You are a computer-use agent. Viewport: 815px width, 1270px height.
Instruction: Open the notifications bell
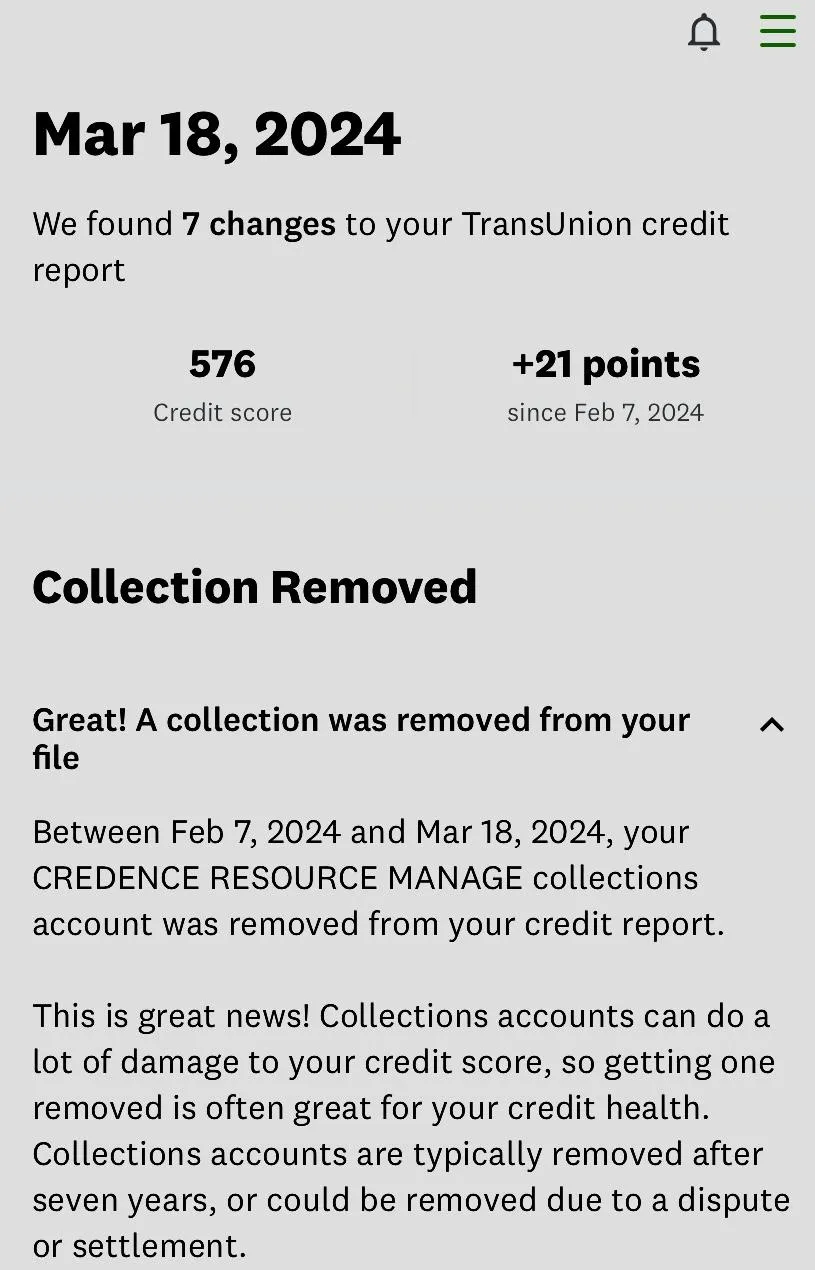[704, 32]
